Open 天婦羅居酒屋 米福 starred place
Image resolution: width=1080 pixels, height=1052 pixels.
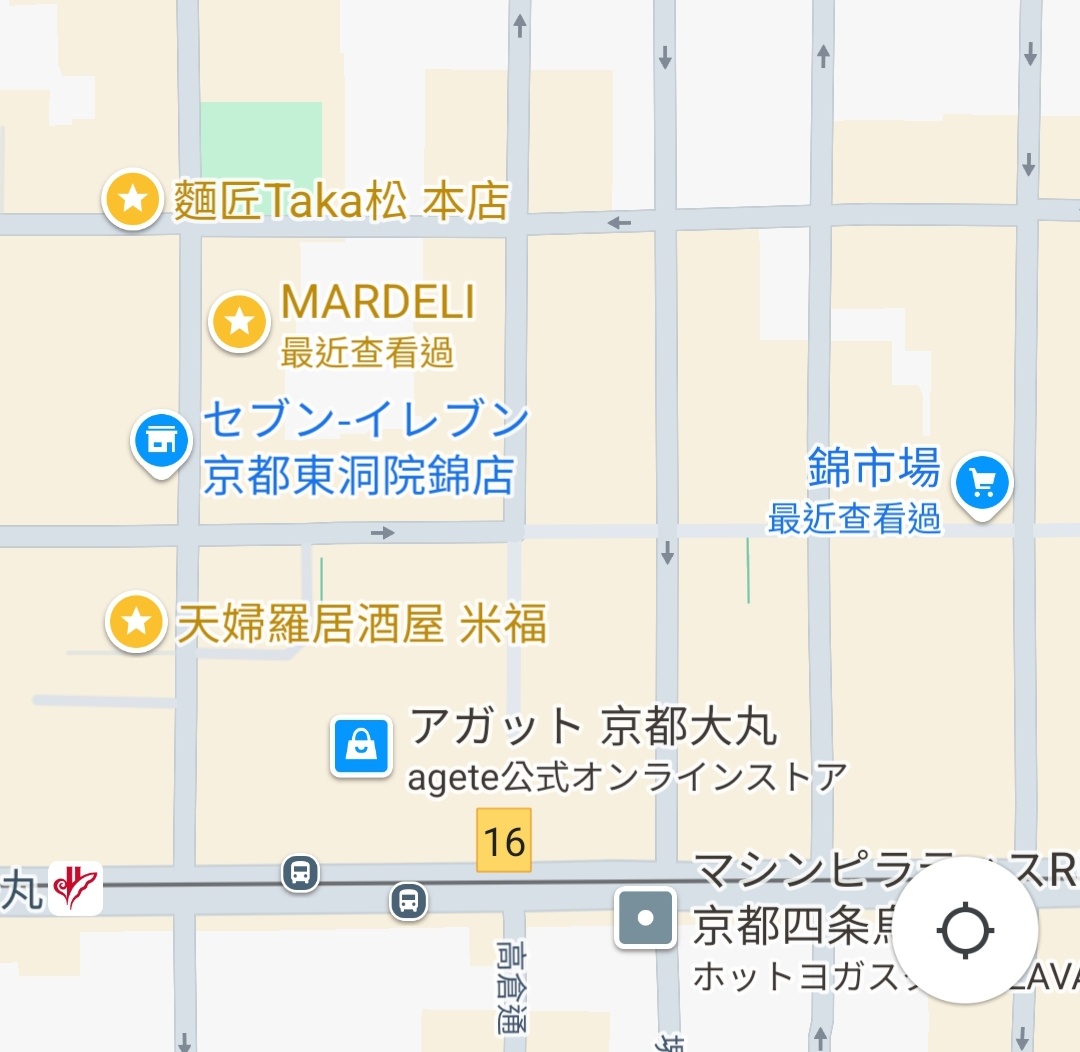coord(136,622)
